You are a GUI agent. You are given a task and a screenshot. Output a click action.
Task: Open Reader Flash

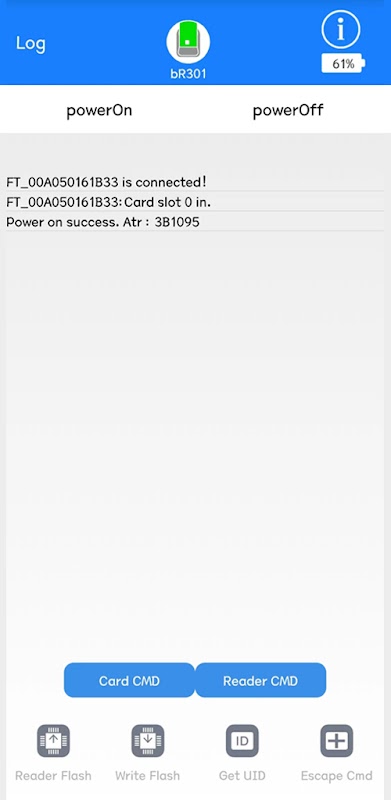[x=53, y=753]
